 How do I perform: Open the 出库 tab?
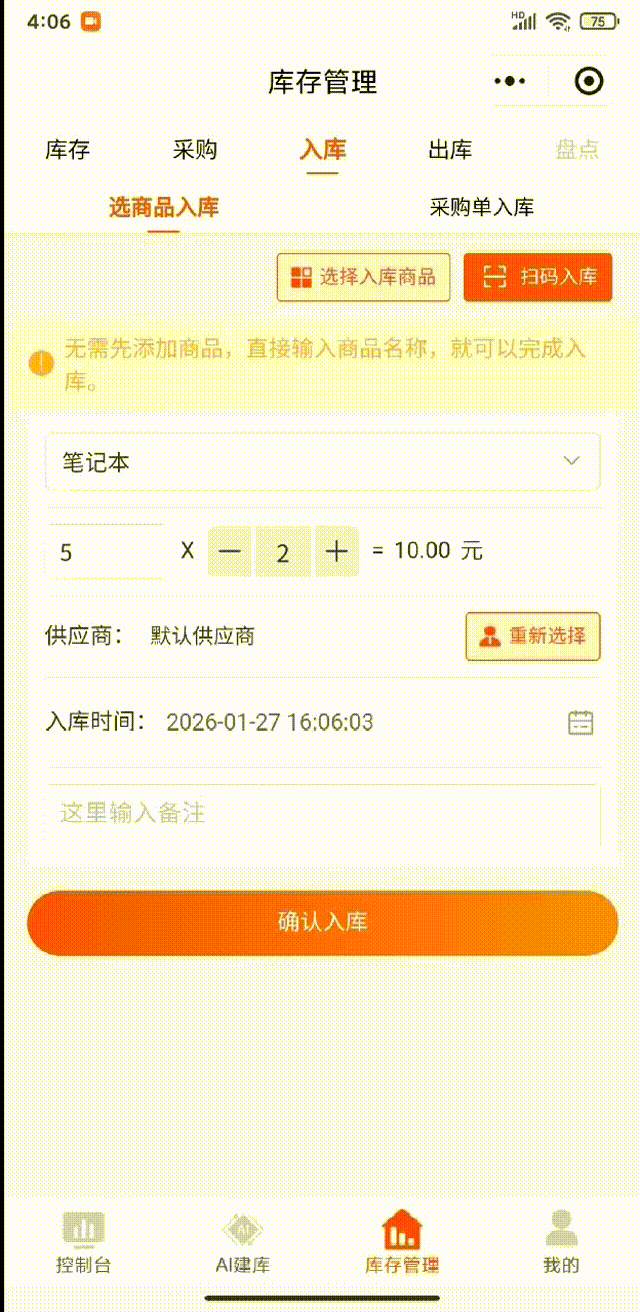point(450,150)
